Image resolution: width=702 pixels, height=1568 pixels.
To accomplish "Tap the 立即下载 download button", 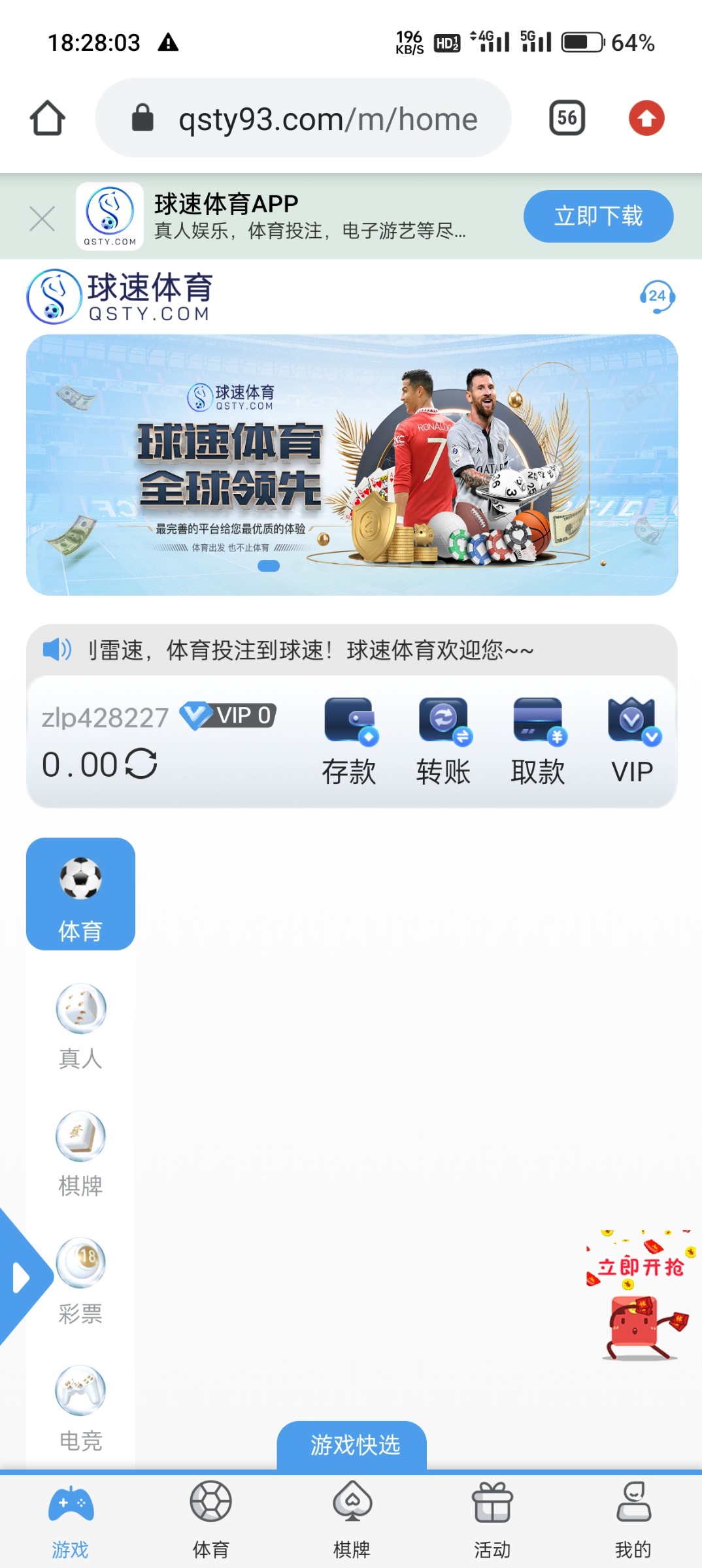I will pyautogui.click(x=598, y=216).
